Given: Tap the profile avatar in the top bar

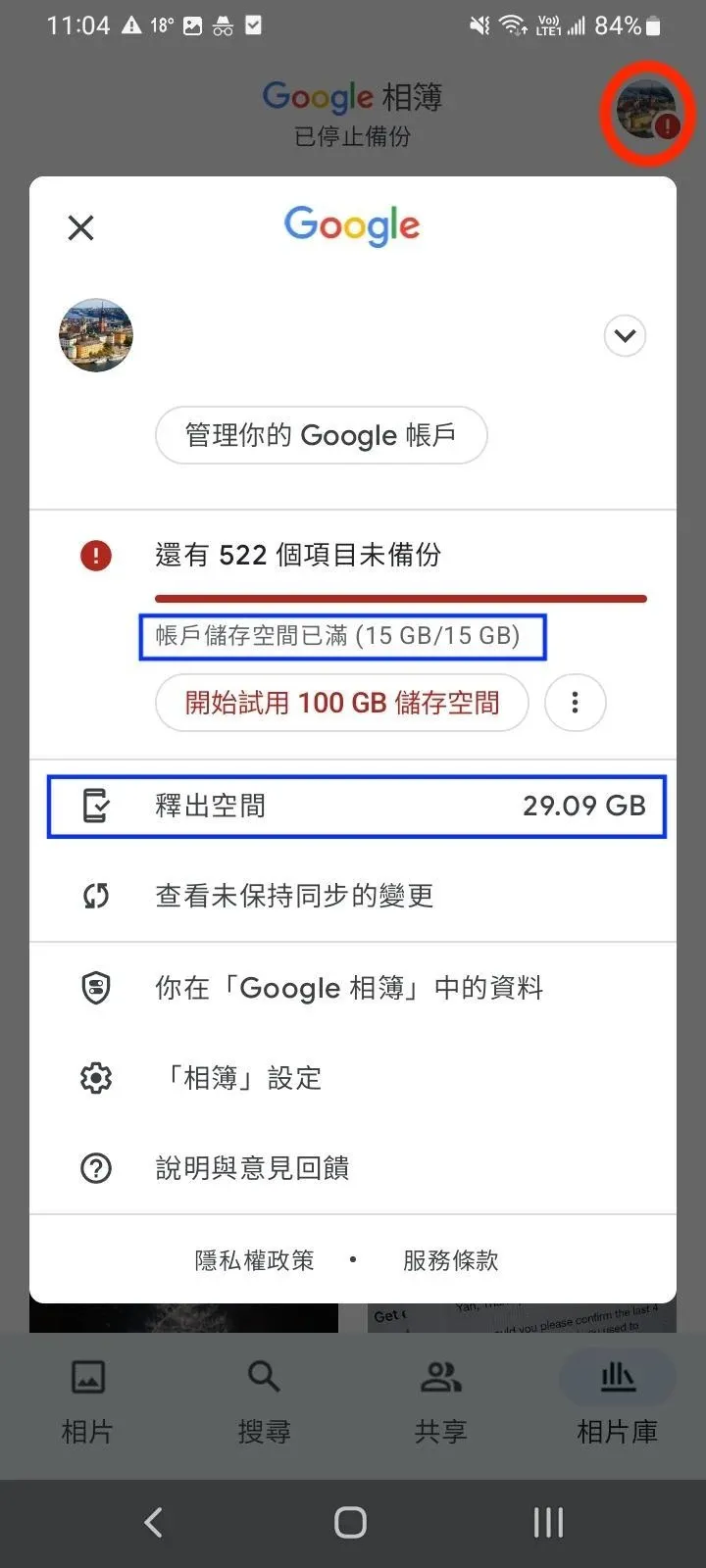Looking at the screenshot, I should (x=646, y=113).
